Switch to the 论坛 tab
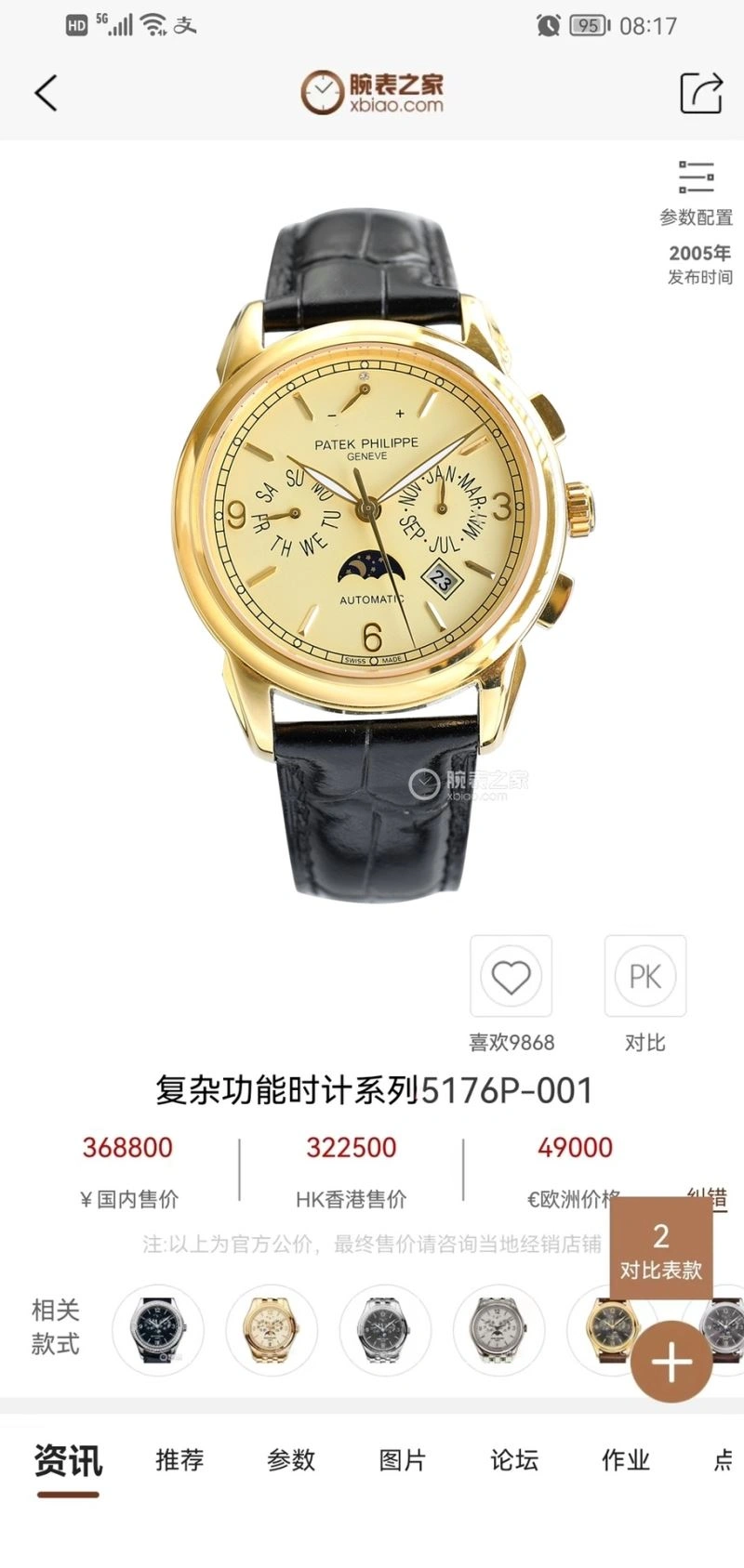 [x=514, y=1459]
